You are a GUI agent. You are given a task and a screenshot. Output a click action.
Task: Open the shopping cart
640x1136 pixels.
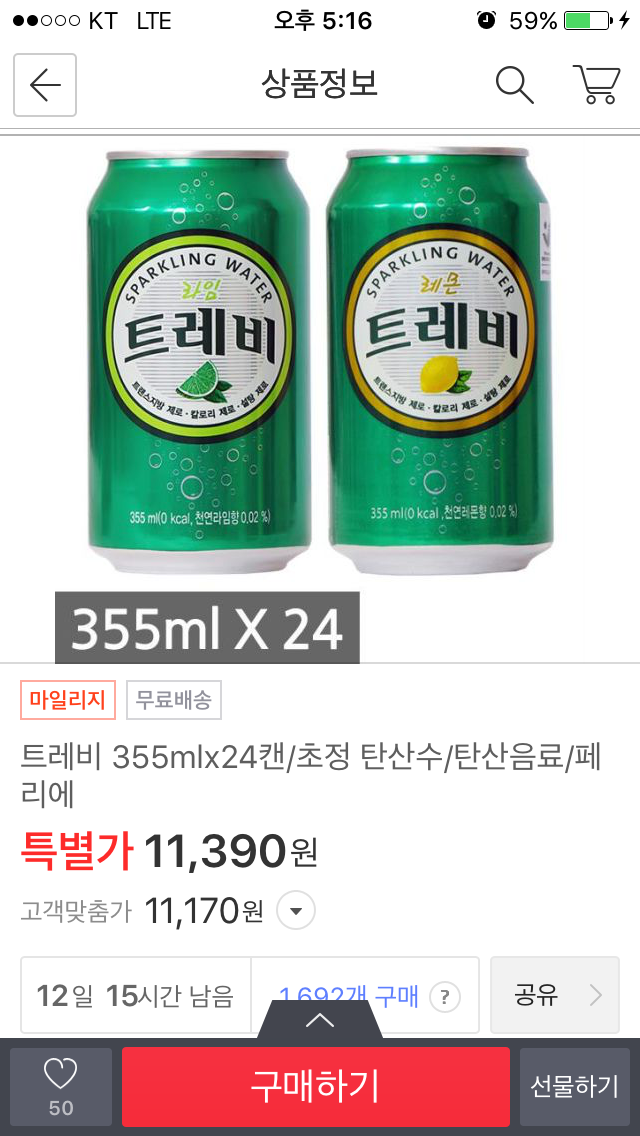[x=596, y=85]
